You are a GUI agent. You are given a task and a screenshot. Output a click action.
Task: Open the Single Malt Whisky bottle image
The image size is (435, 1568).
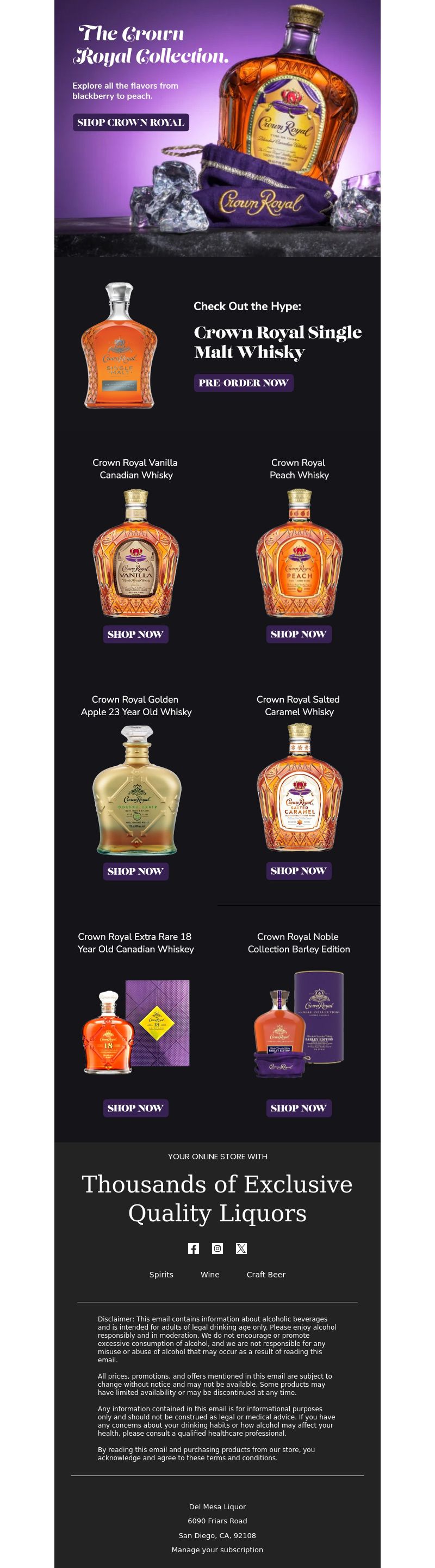119,345
